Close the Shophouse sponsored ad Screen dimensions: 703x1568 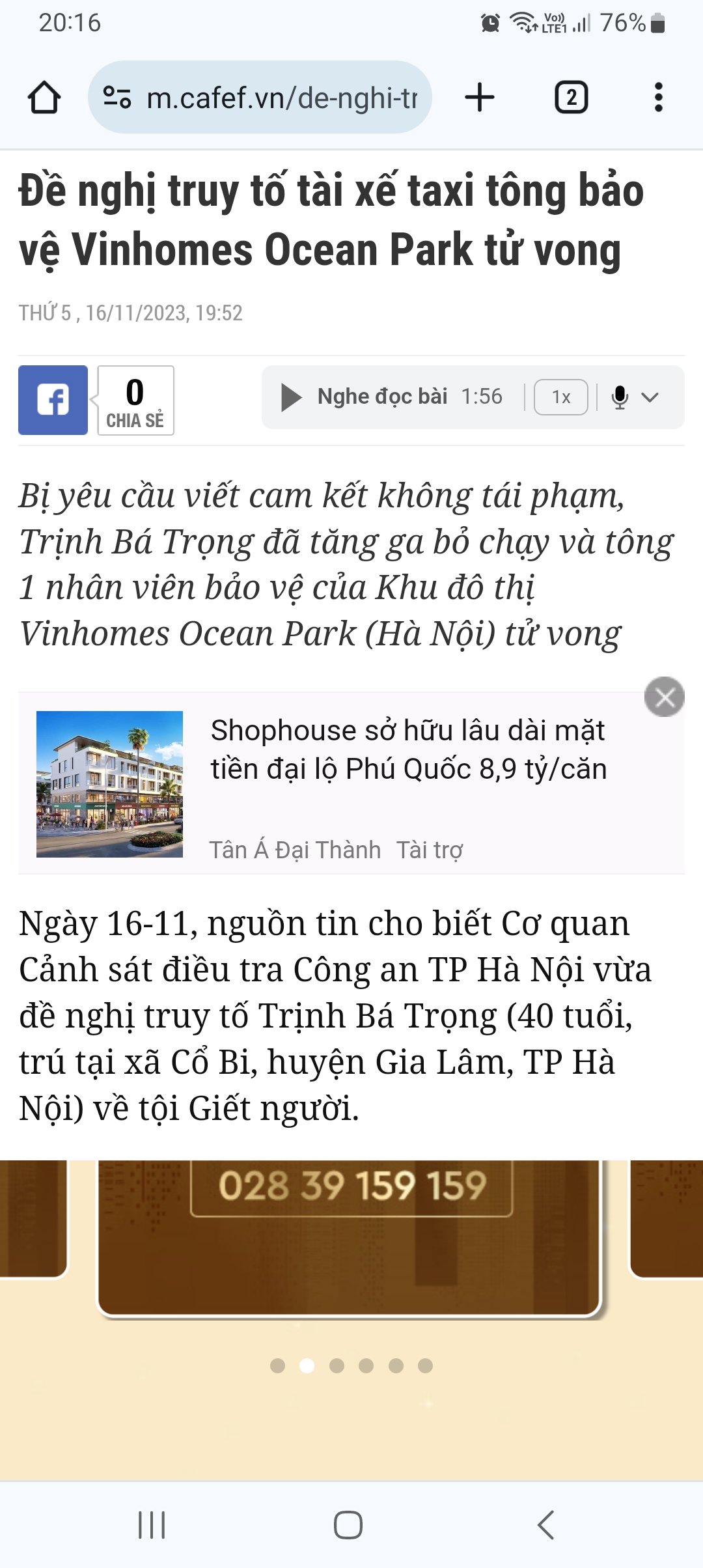pyautogui.click(x=664, y=697)
